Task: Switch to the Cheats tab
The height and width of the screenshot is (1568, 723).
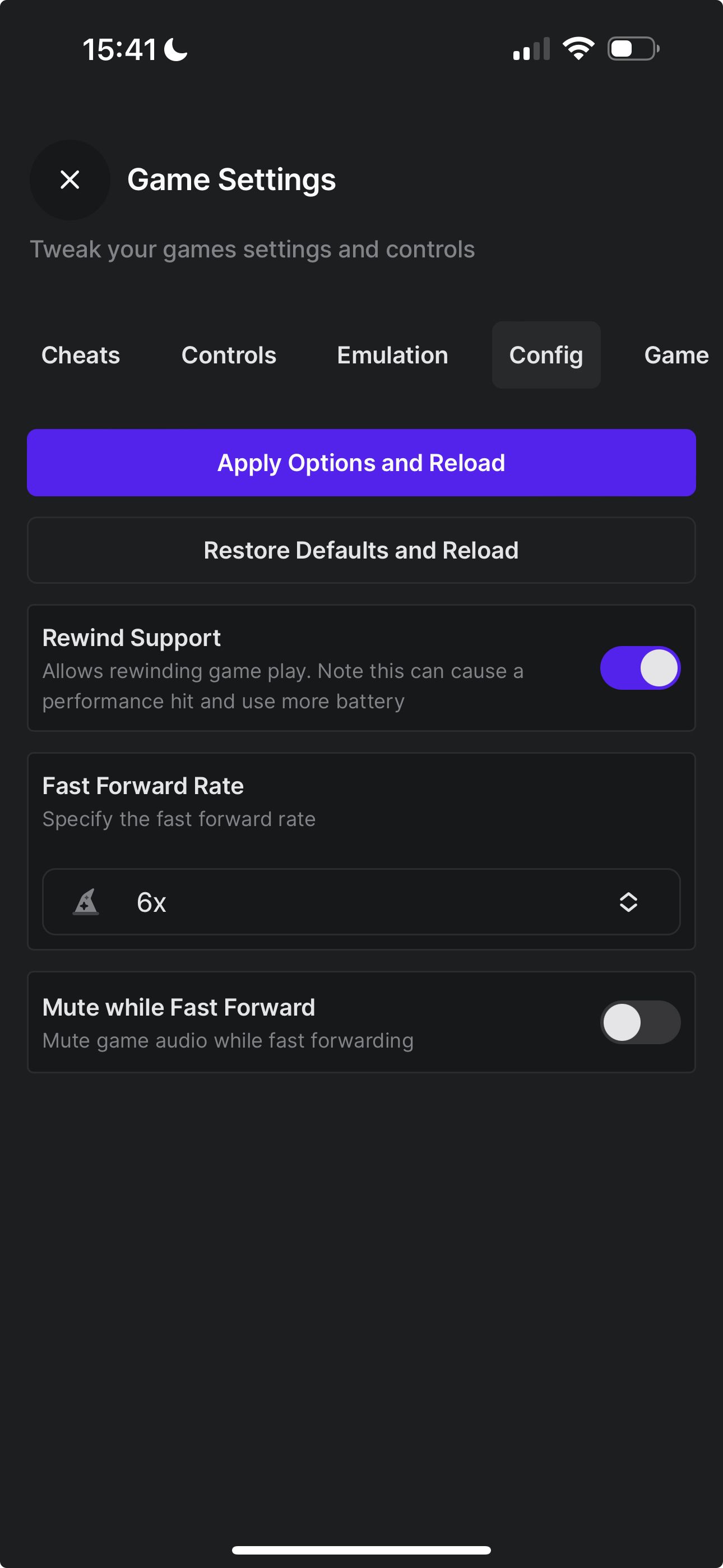Action: pos(80,355)
